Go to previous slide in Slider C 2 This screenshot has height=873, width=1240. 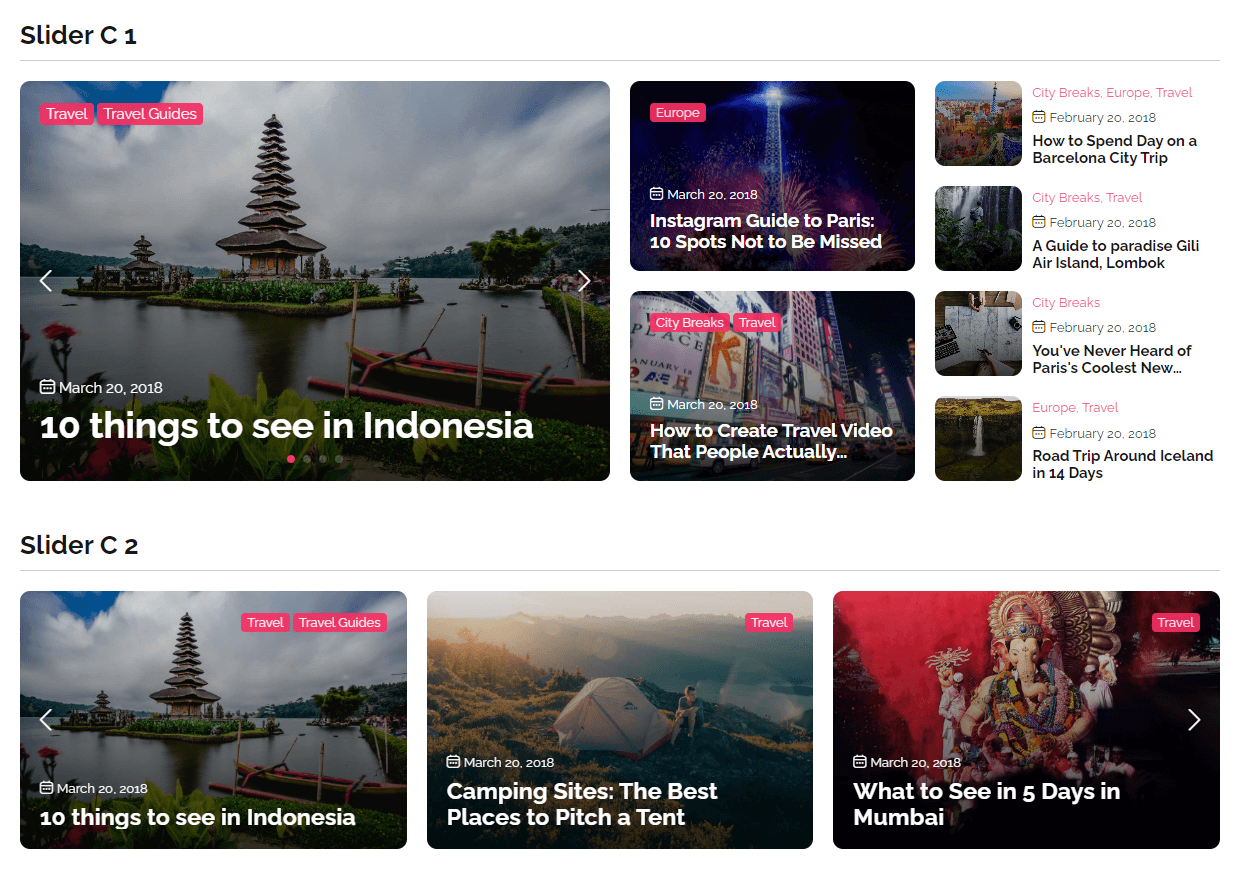pyautogui.click(x=45, y=719)
